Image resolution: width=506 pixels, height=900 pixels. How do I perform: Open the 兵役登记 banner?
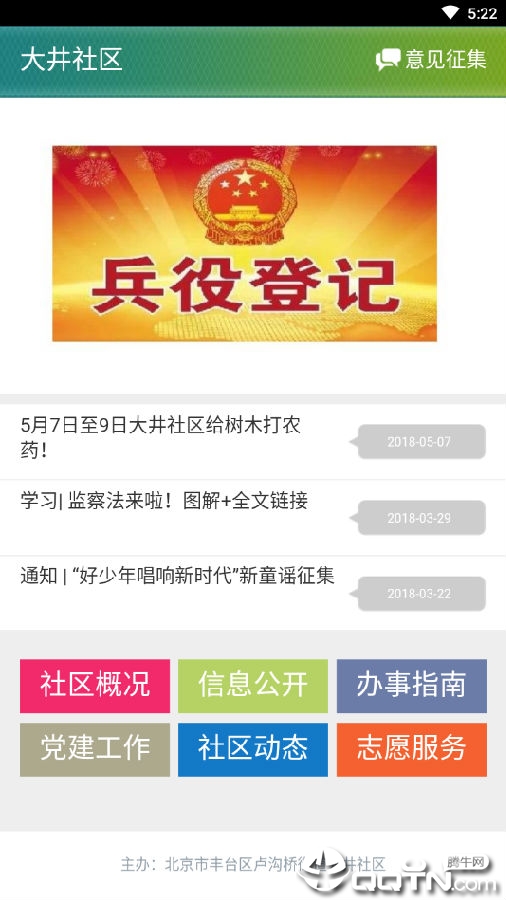(244, 243)
